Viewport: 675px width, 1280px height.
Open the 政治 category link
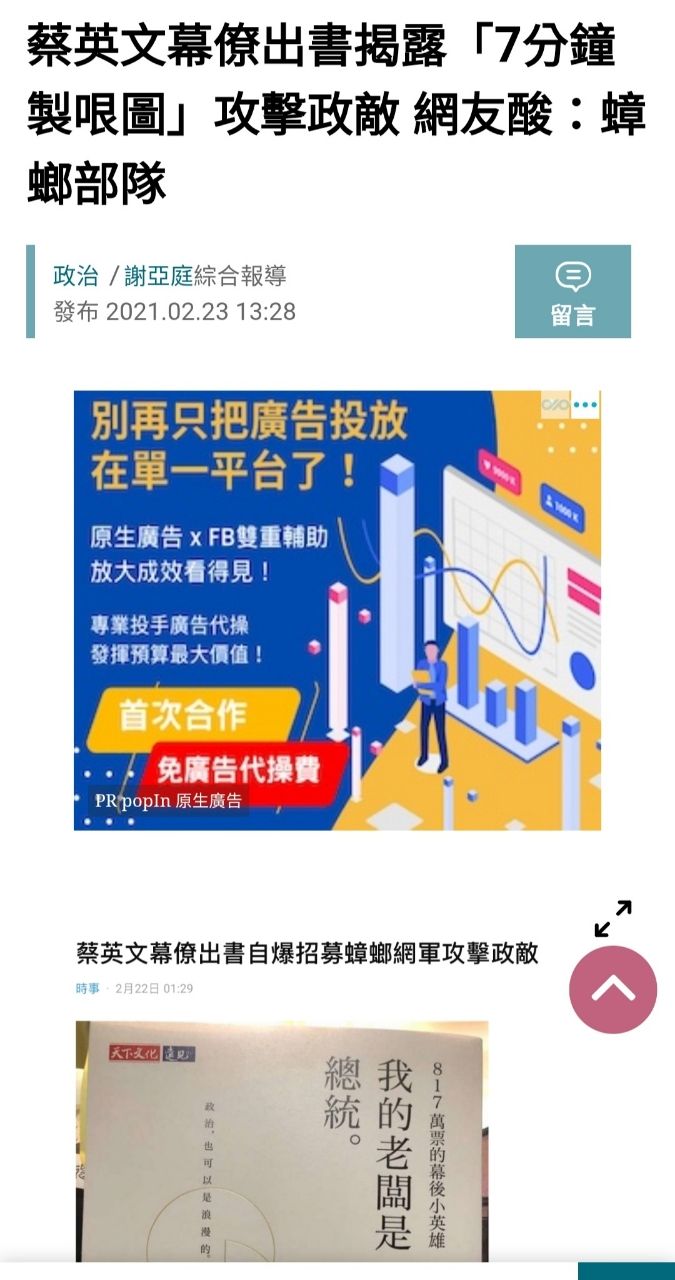[x=76, y=276]
